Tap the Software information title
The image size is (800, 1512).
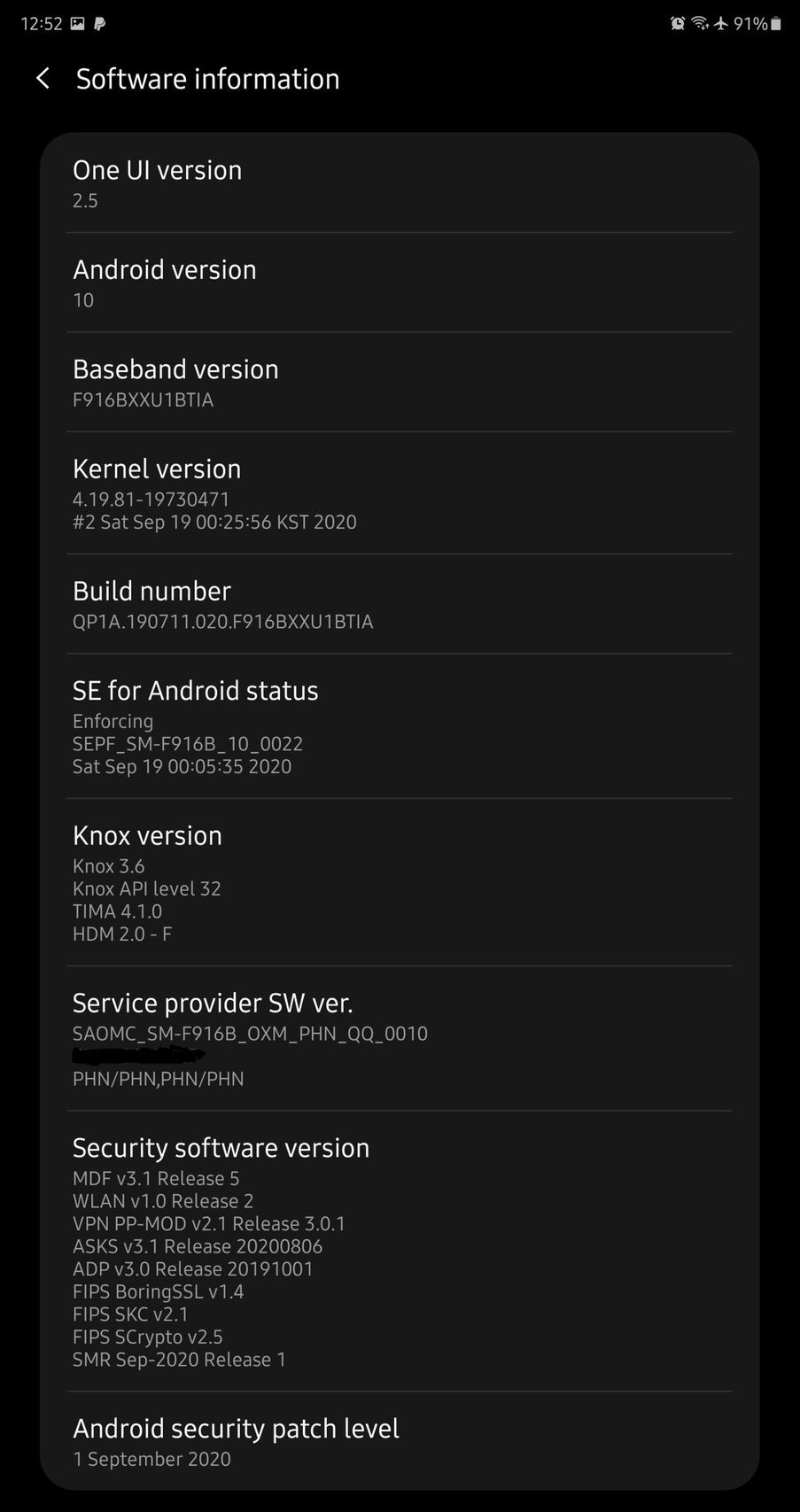tap(207, 79)
